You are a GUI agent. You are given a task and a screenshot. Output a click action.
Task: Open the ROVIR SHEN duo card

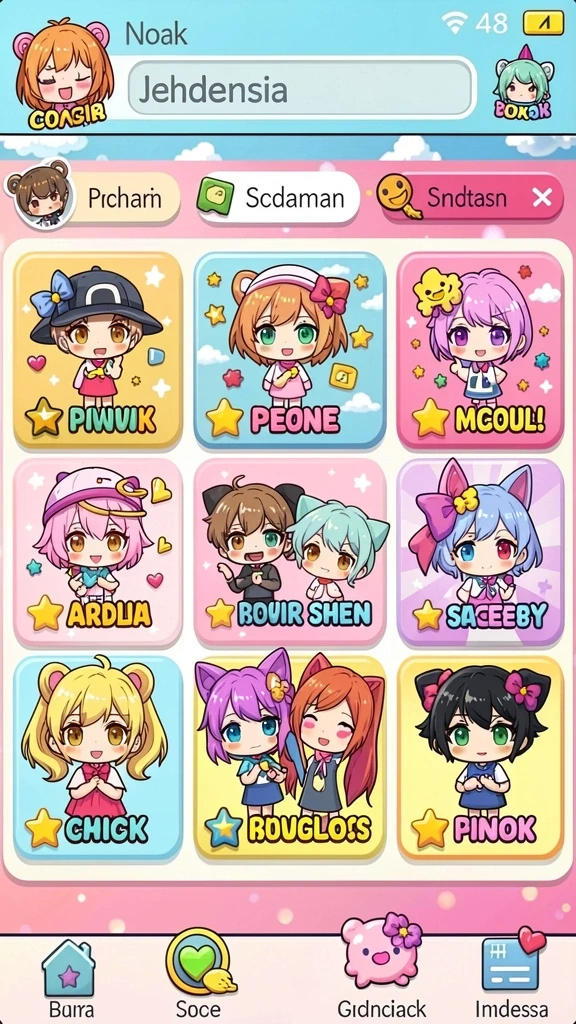tap(290, 552)
